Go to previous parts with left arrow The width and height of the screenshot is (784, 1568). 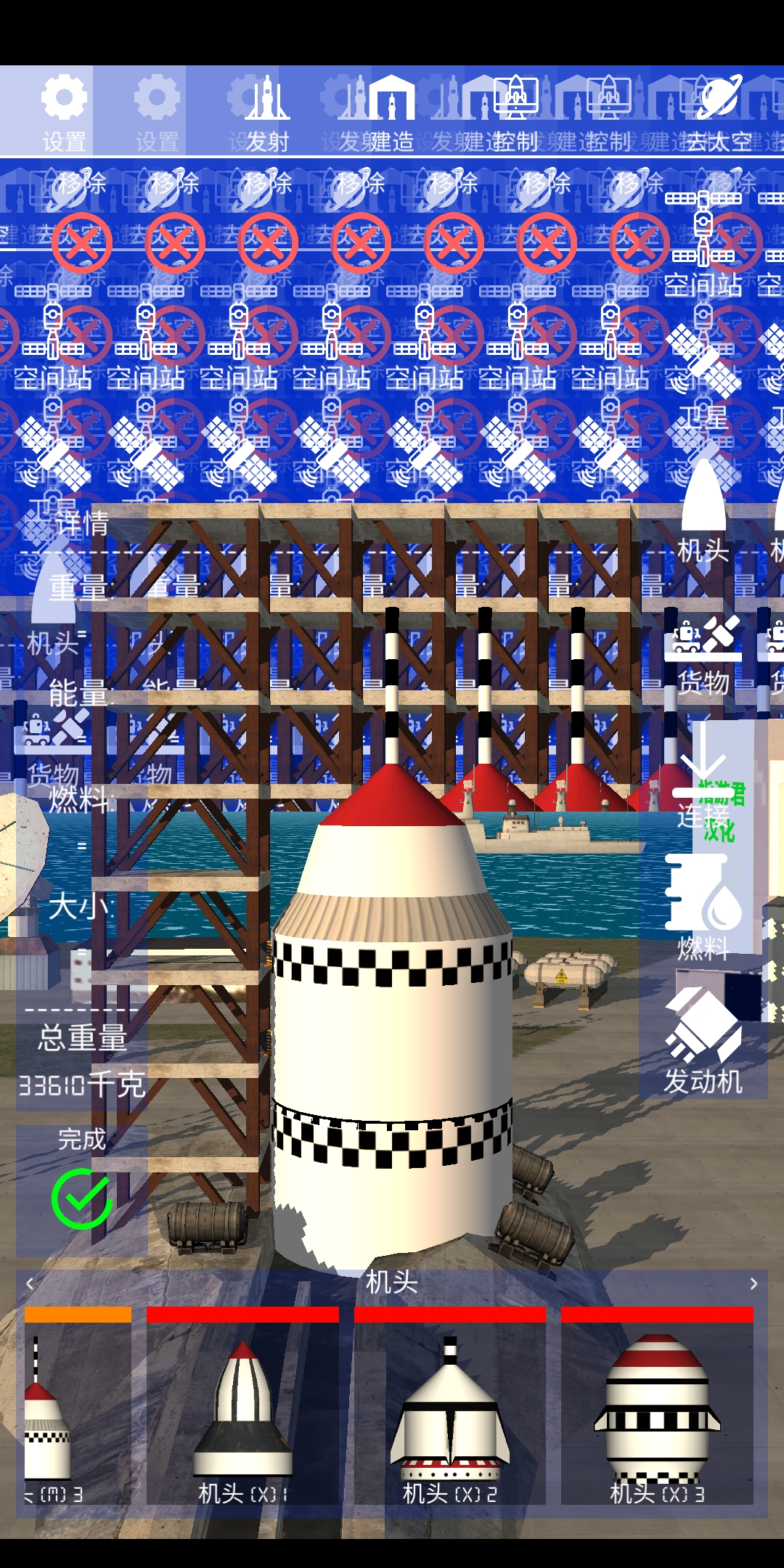(x=30, y=1283)
